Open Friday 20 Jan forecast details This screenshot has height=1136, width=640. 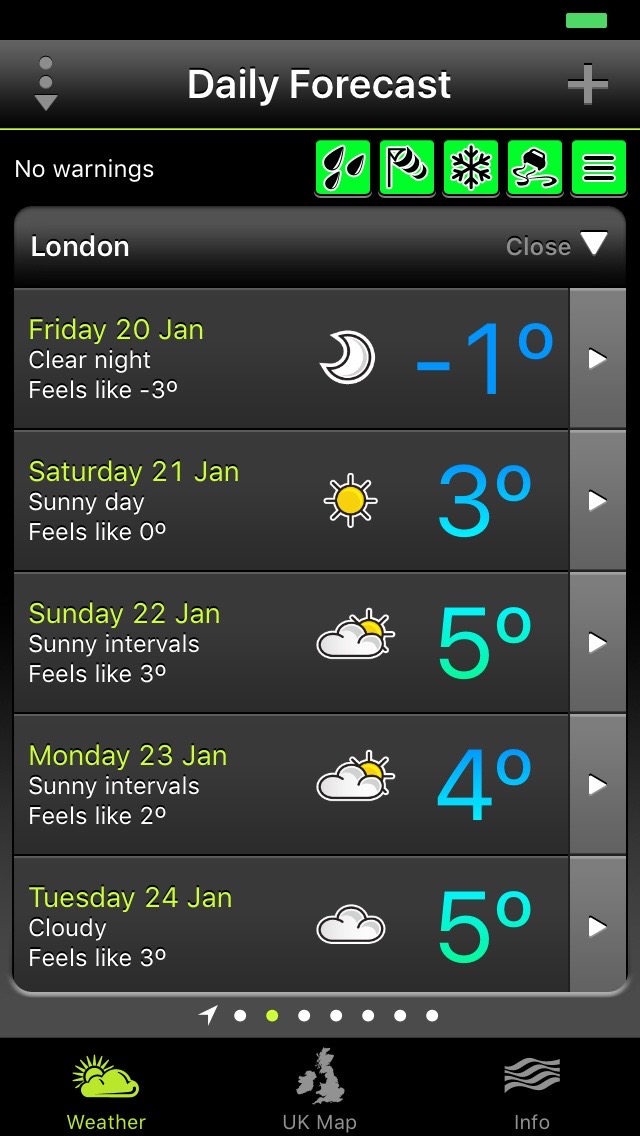point(597,359)
